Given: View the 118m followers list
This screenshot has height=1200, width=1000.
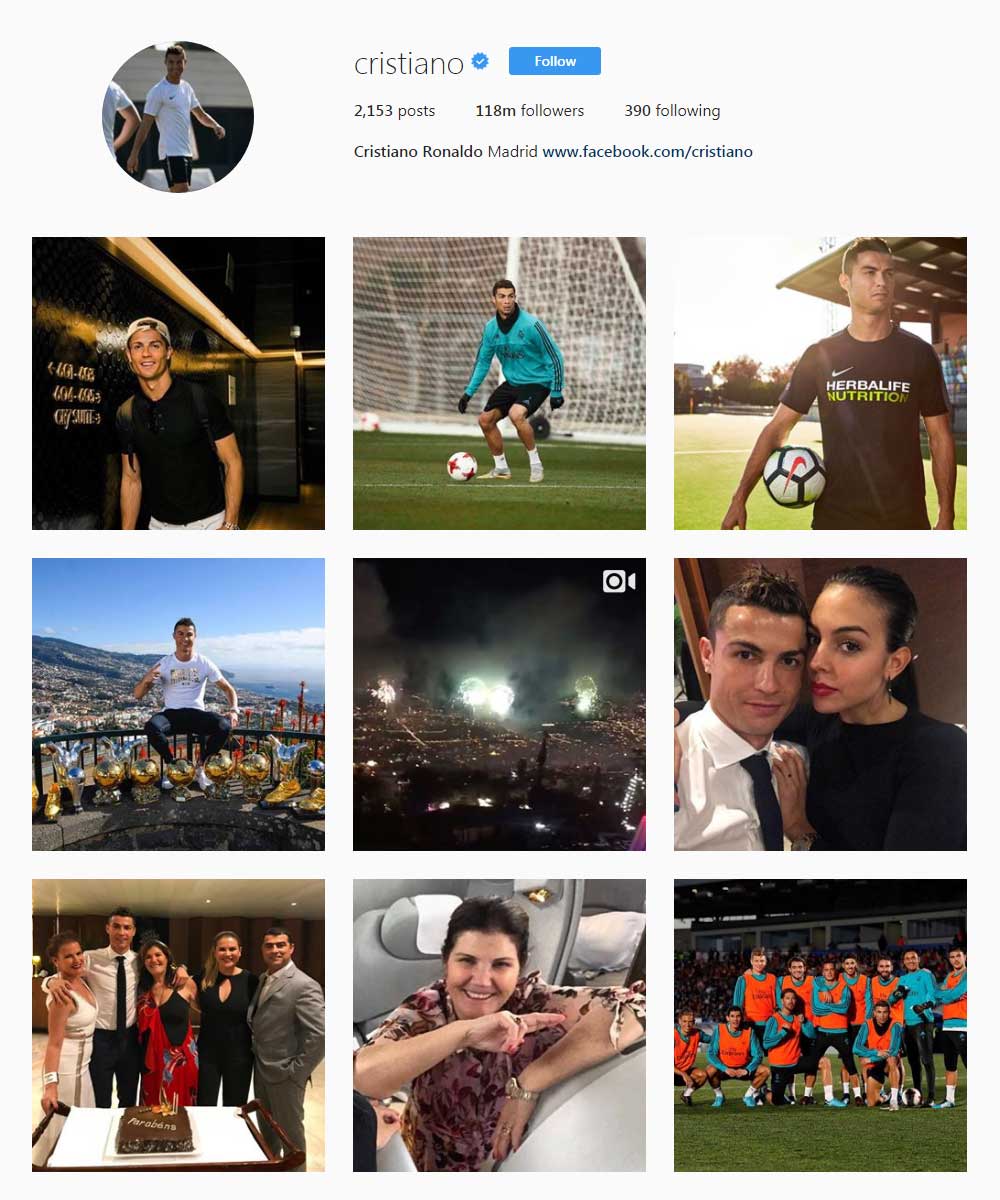Looking at the screenshot, I should 529,111.
